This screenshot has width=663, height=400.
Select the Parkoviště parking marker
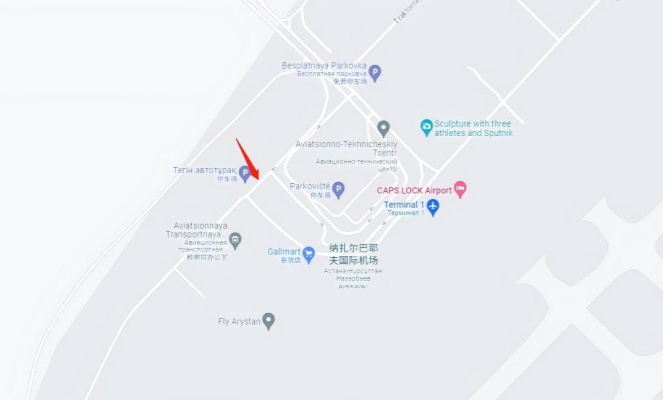(338, 188)
